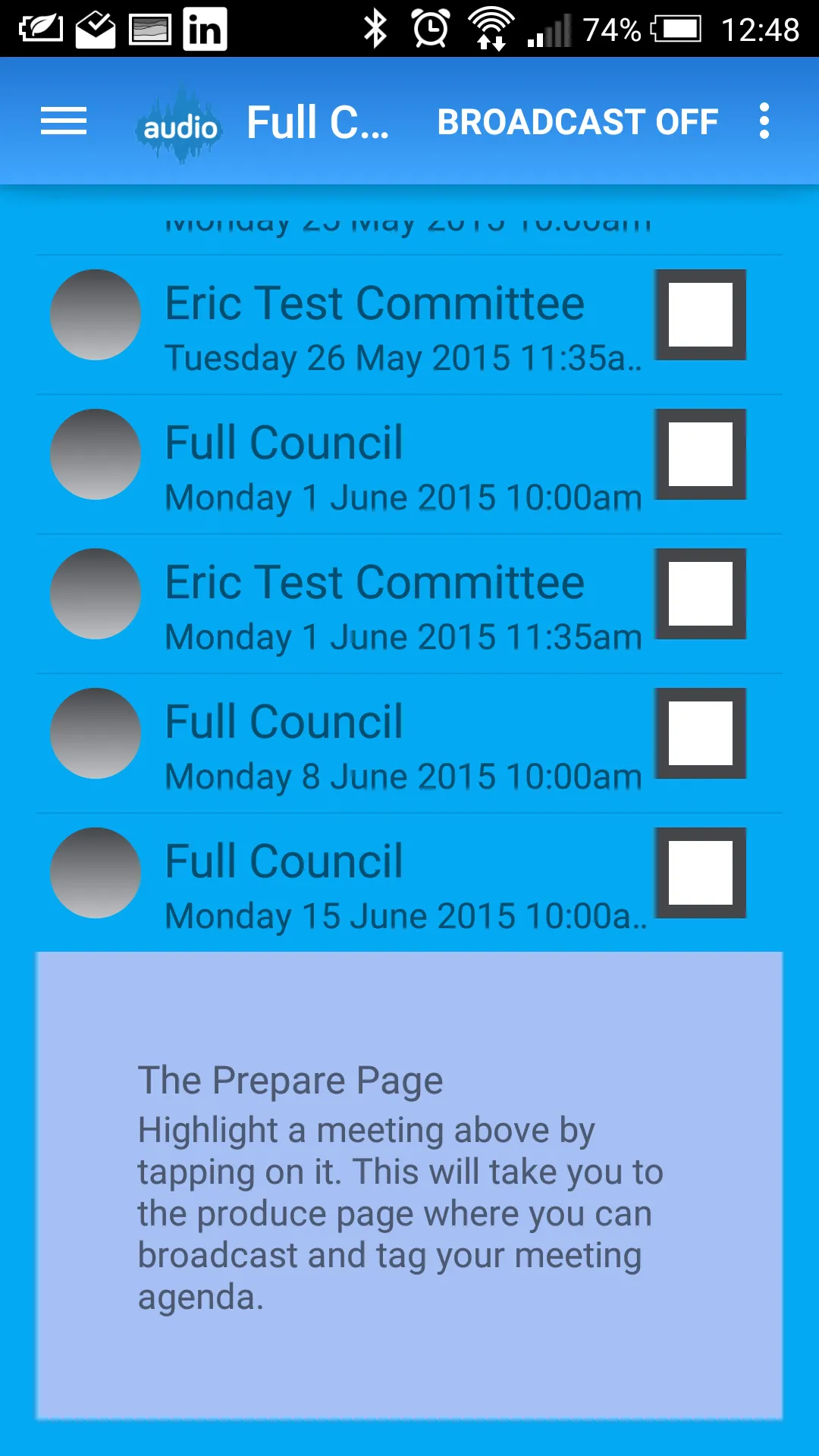Enable the checkbox for Full Council 8 June
The image size is (819, 1456).
tap(701, 733)
